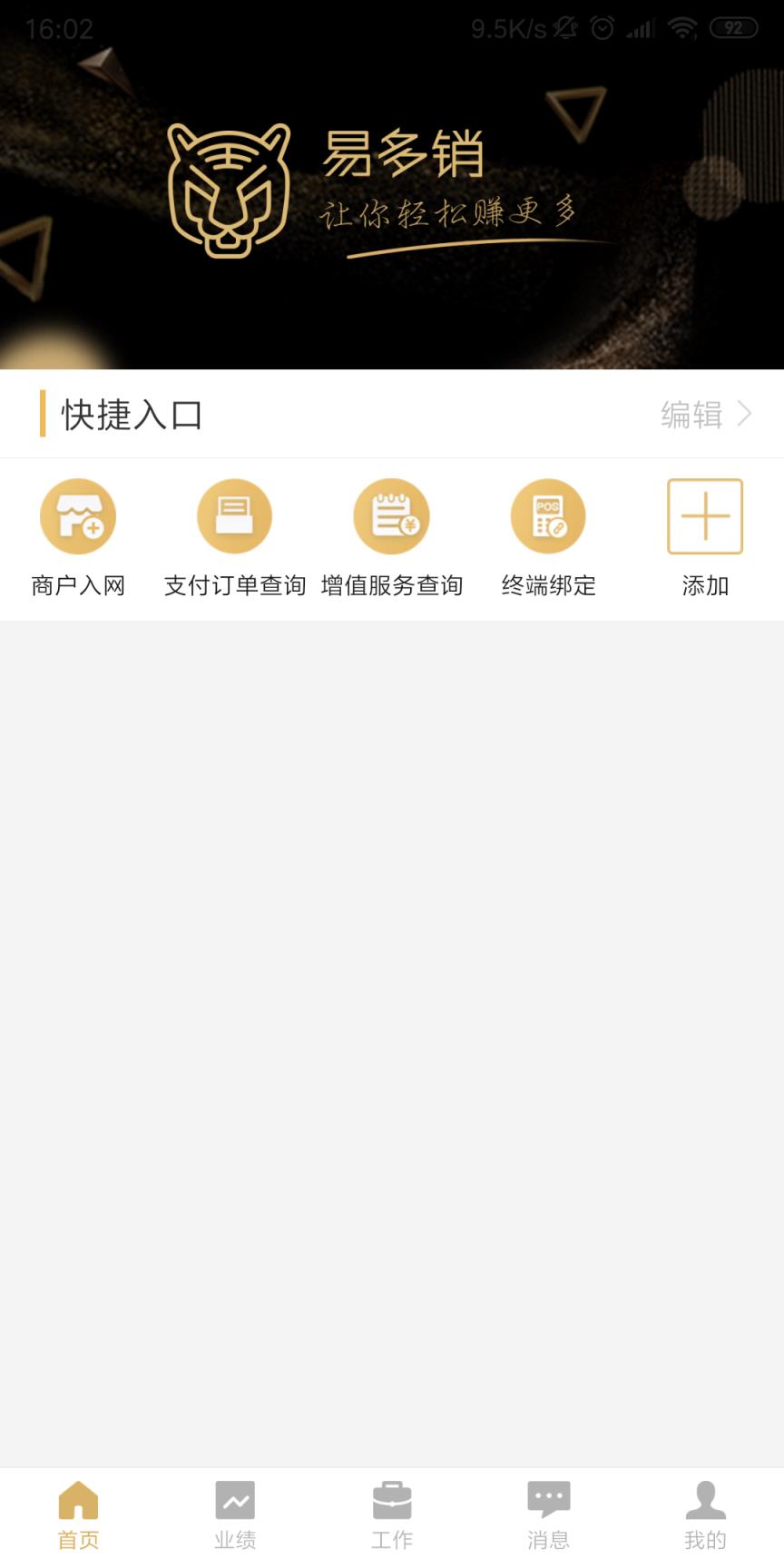Viewport: 784px width, 1568px height.
Task: Switch to the 消息 messages tab
Action: [549, 1511]
